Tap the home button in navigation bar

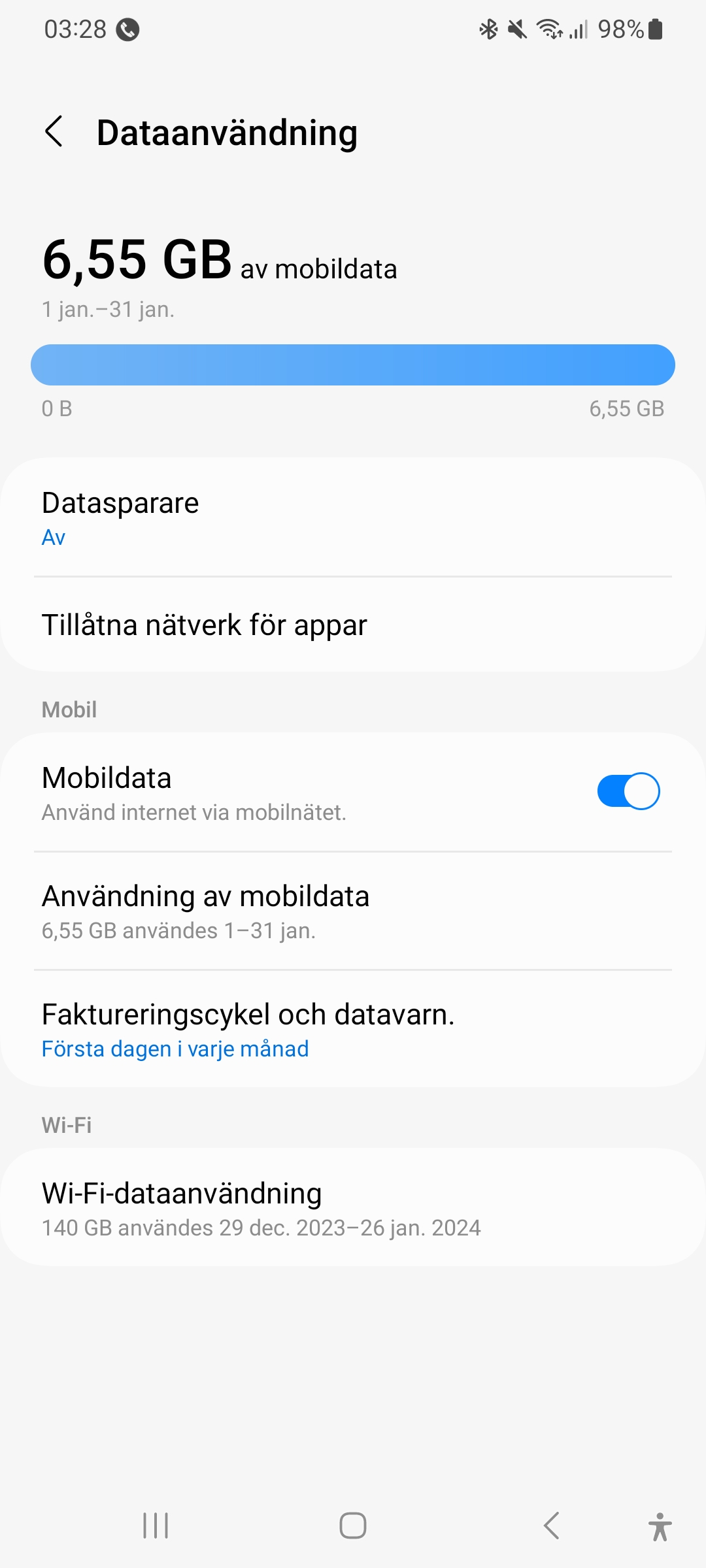(x=353, y=1526)
